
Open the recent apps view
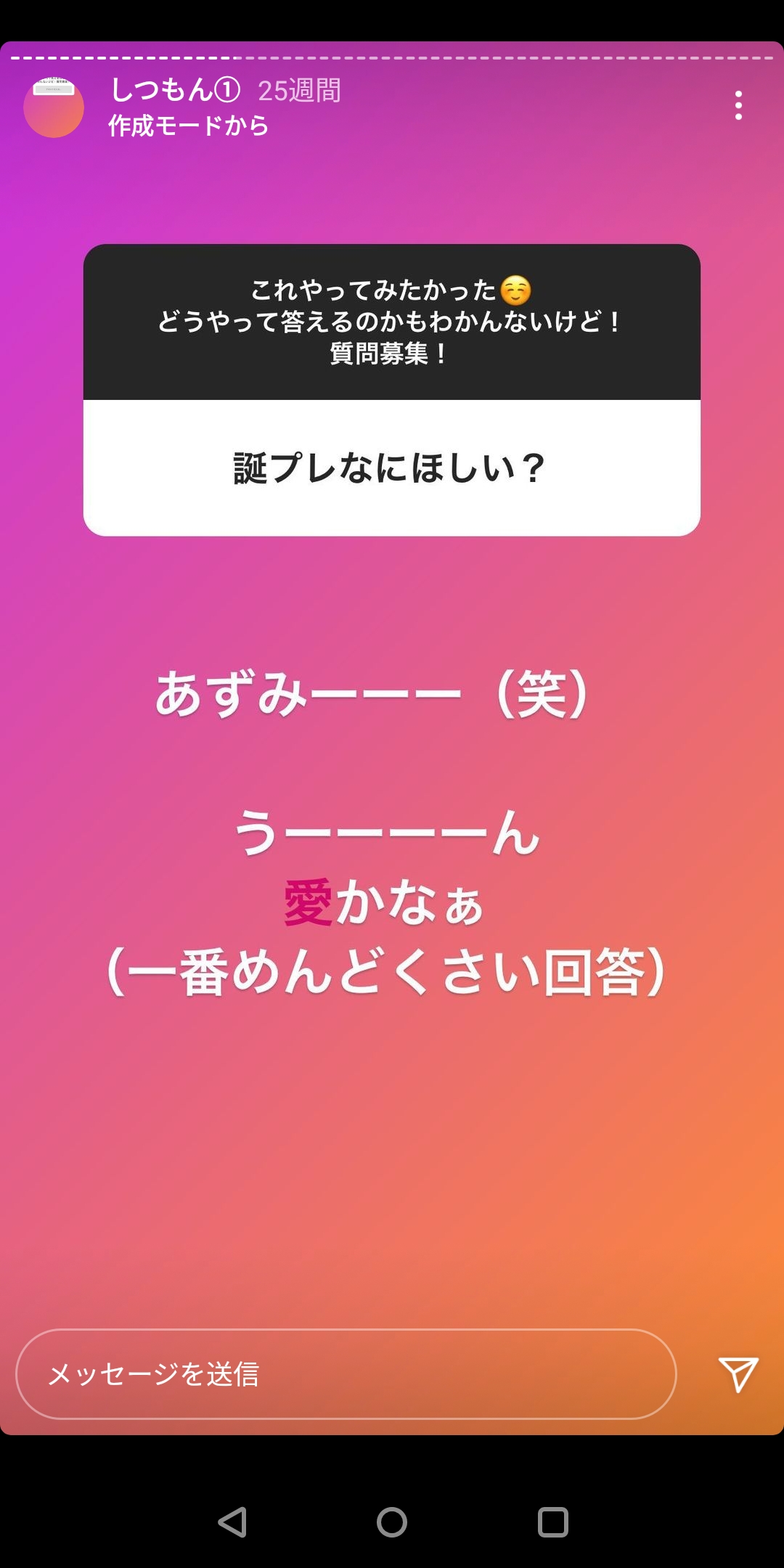(x=552, y=1522)
